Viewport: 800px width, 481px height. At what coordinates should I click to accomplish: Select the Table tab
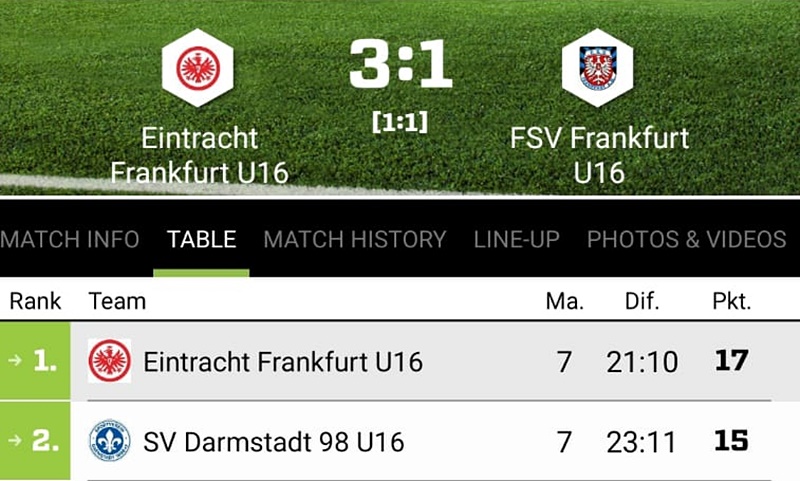pos(201,240)
